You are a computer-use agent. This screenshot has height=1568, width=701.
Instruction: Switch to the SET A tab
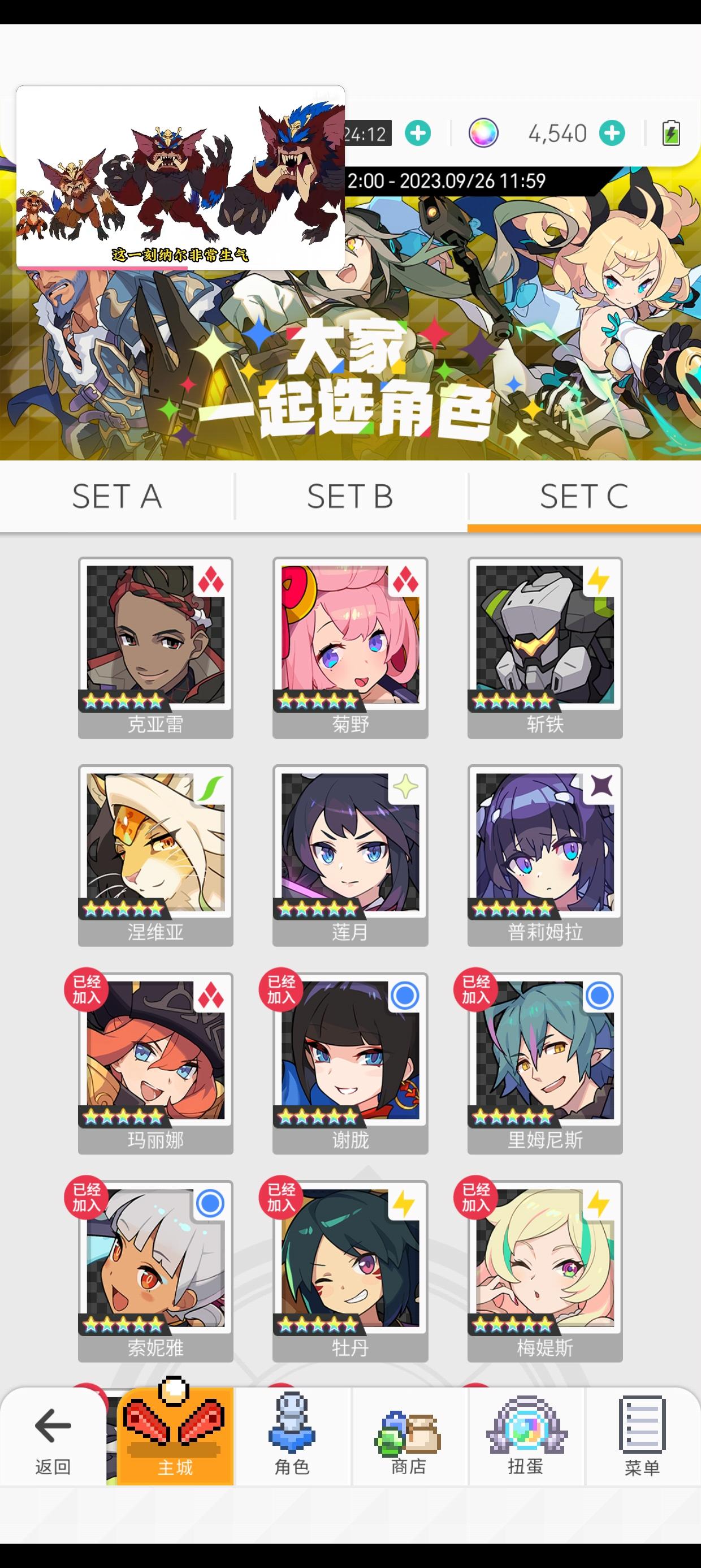coord(117,496)
